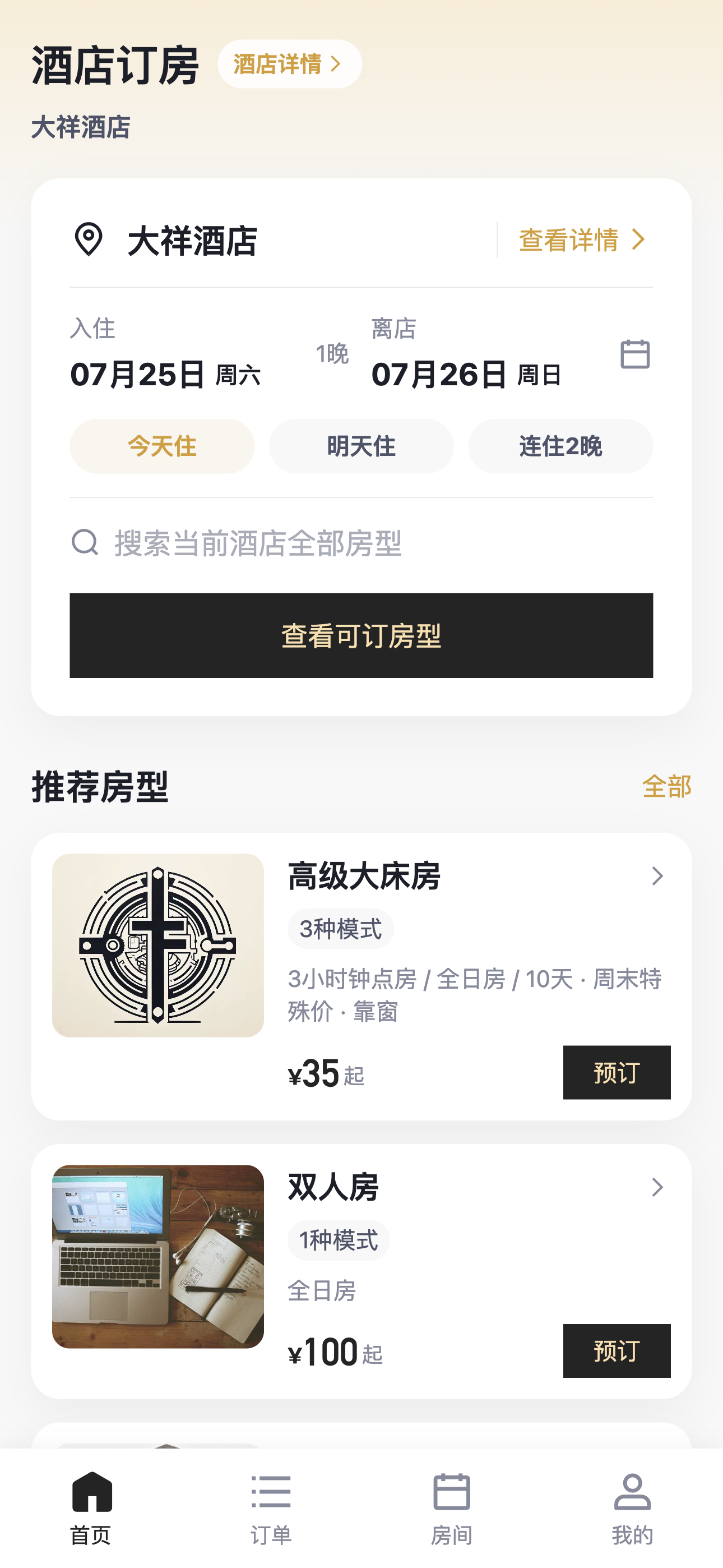
Task: Tap the 查看可订房型 button
Action: (x=361, y=635)
